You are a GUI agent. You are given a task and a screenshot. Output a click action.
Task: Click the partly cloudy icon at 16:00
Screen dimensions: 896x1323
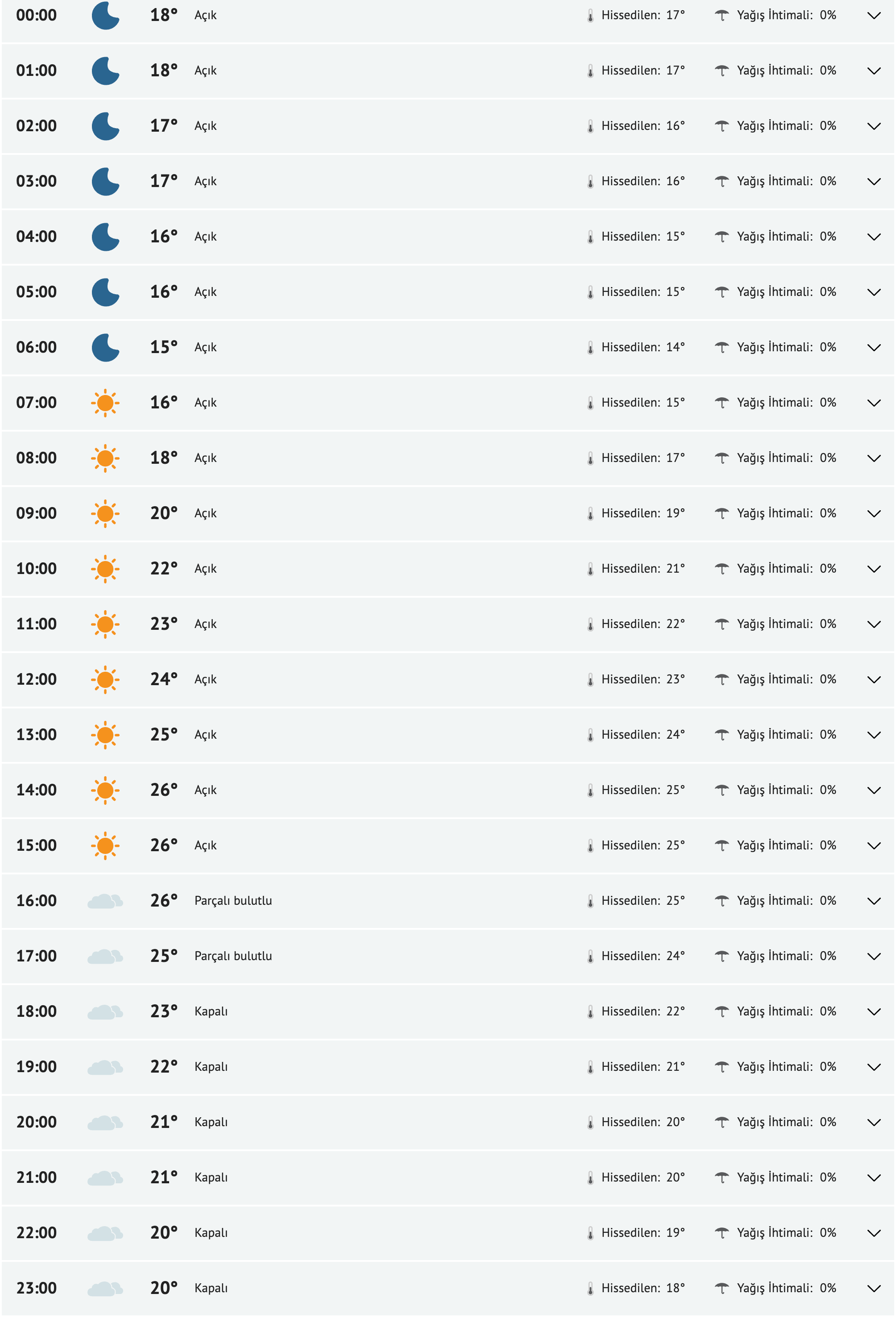[106, 899]
